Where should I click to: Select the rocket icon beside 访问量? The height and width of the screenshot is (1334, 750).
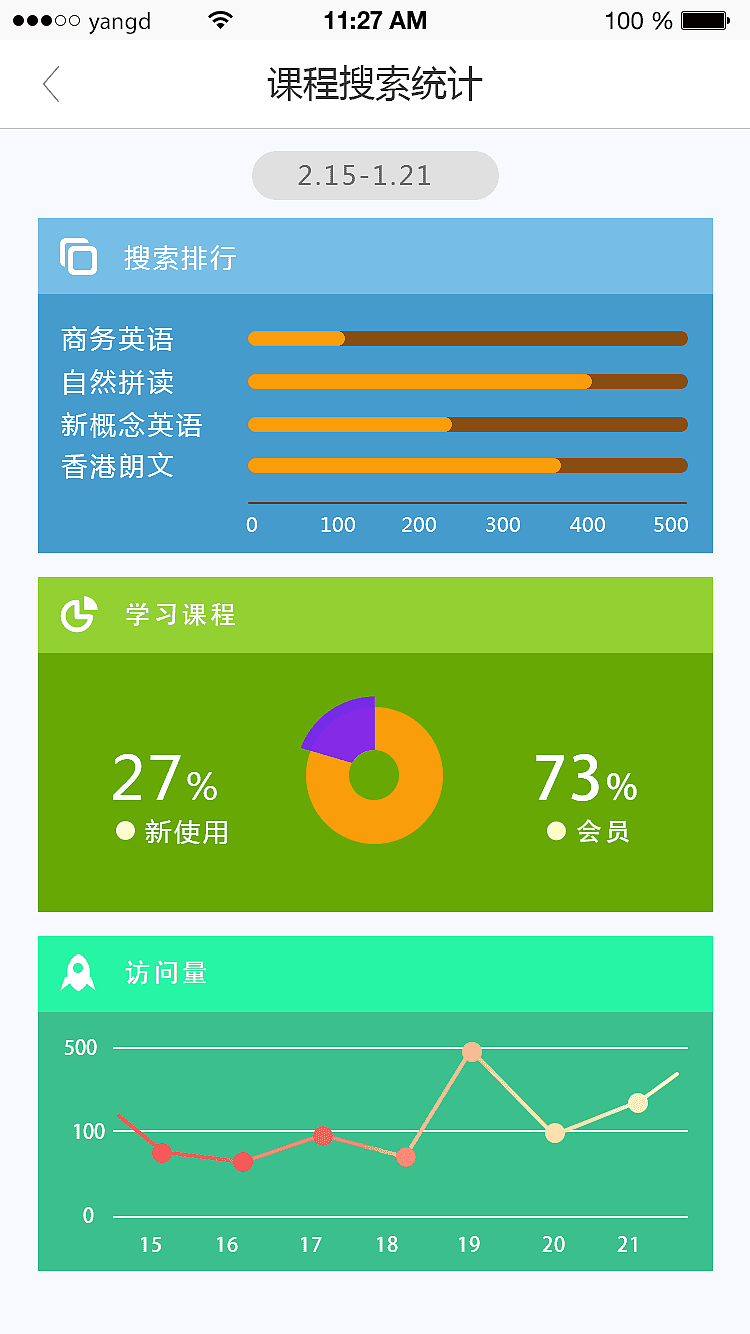point(78,973)
